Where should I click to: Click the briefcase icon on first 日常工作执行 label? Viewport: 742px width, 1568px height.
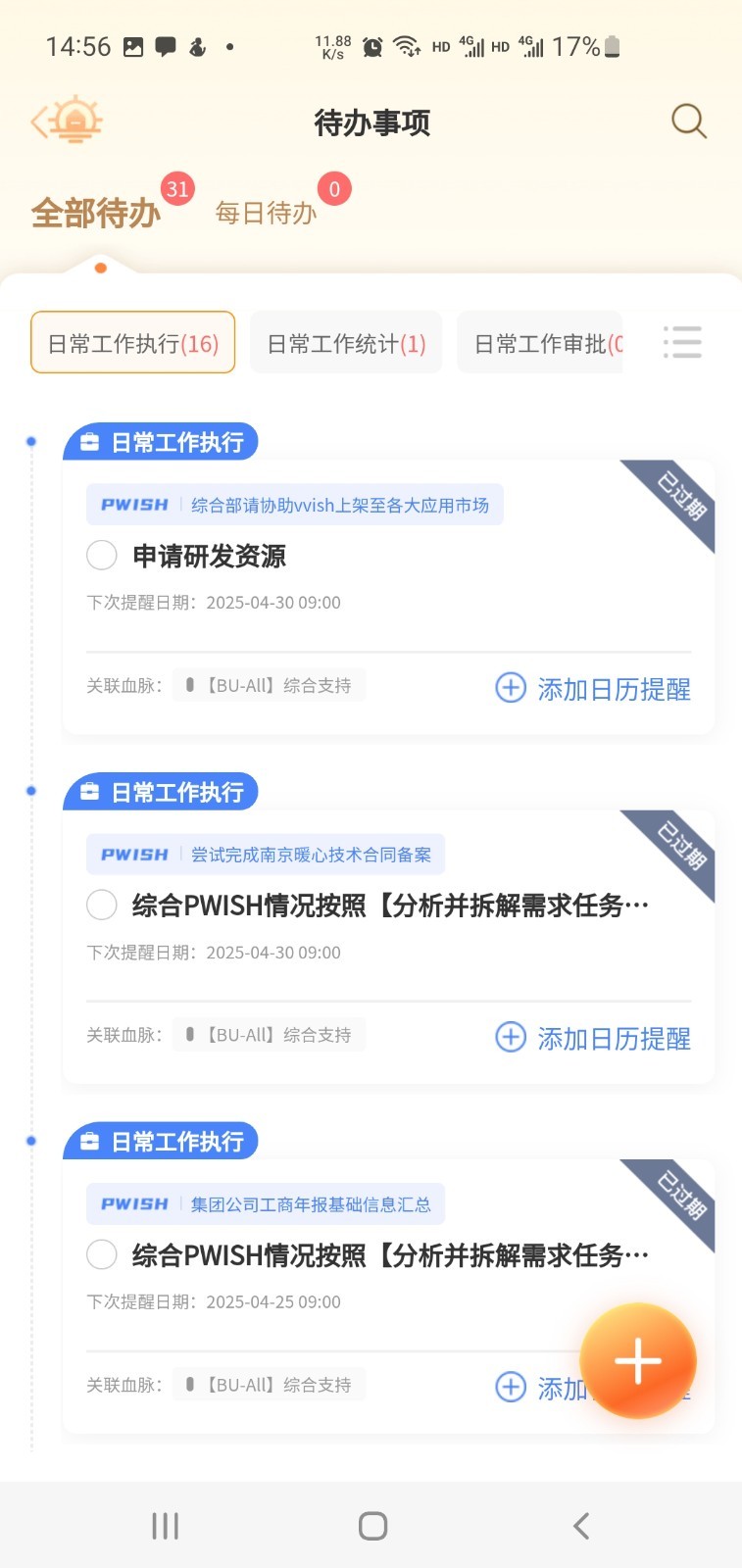[90, 442]
